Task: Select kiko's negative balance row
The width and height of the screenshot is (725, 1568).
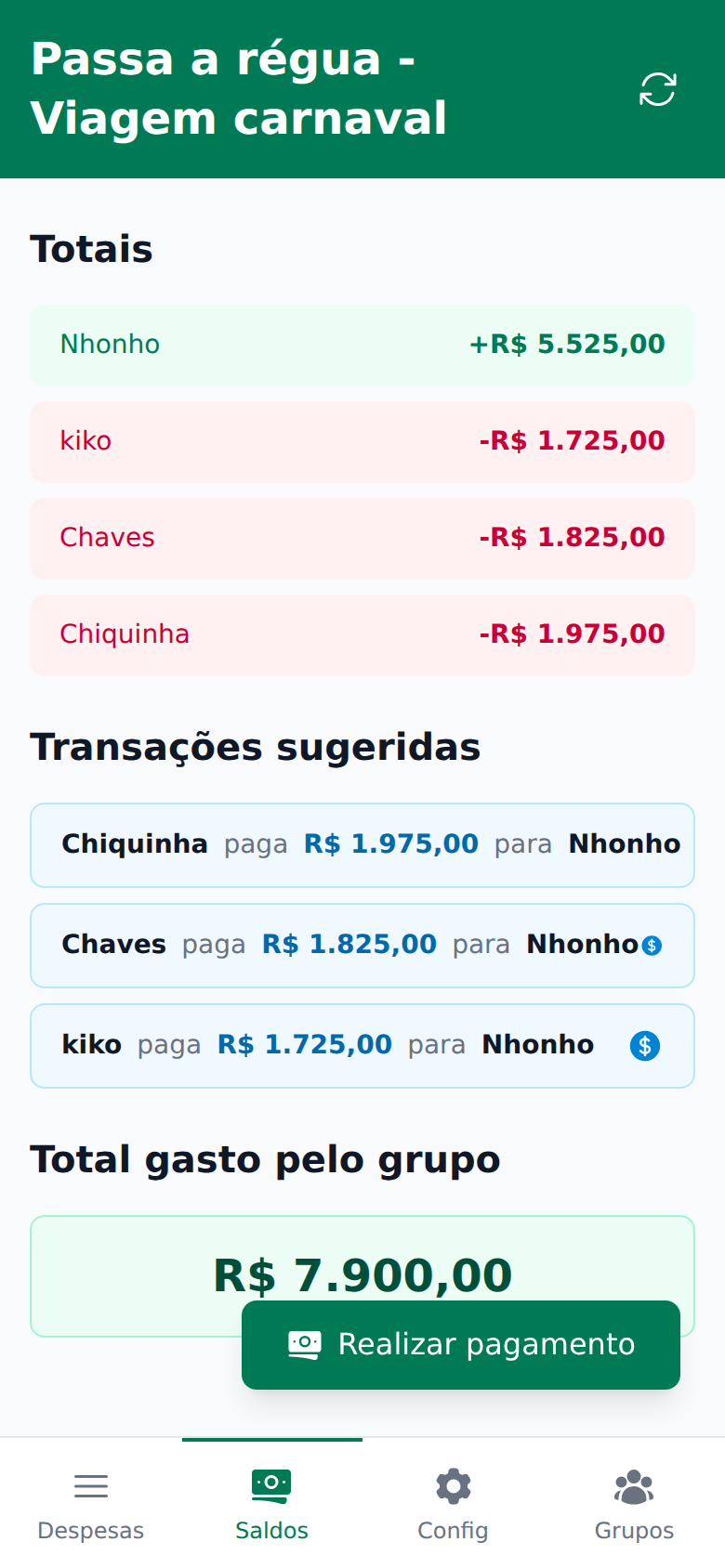Action: point(362,441)
